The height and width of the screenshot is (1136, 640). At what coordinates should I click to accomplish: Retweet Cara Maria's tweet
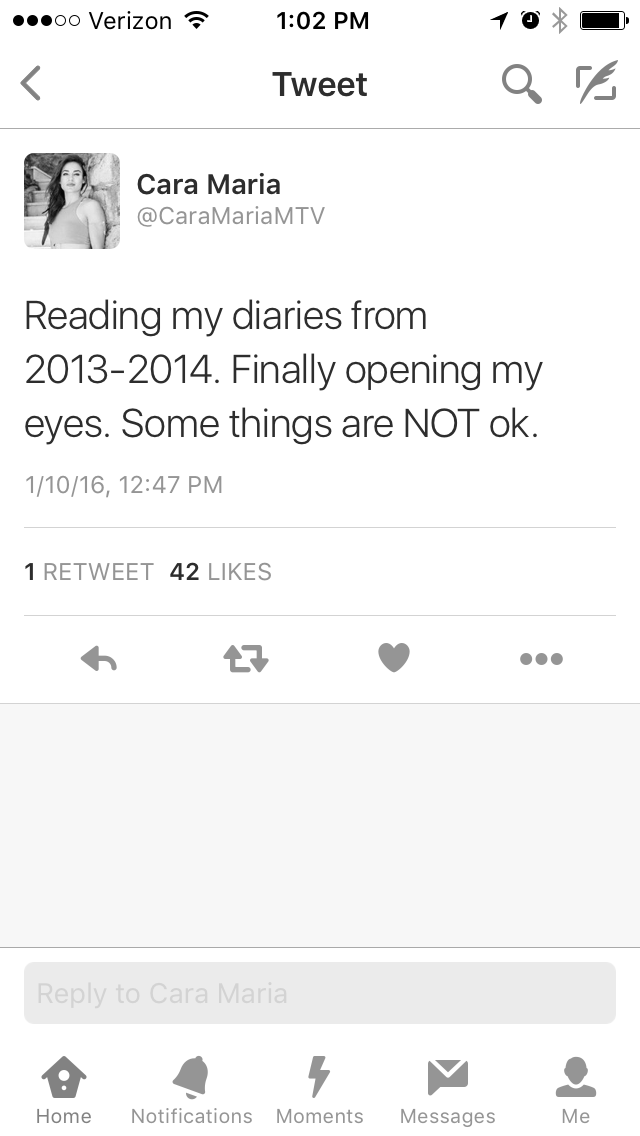(x=246, y=659)
